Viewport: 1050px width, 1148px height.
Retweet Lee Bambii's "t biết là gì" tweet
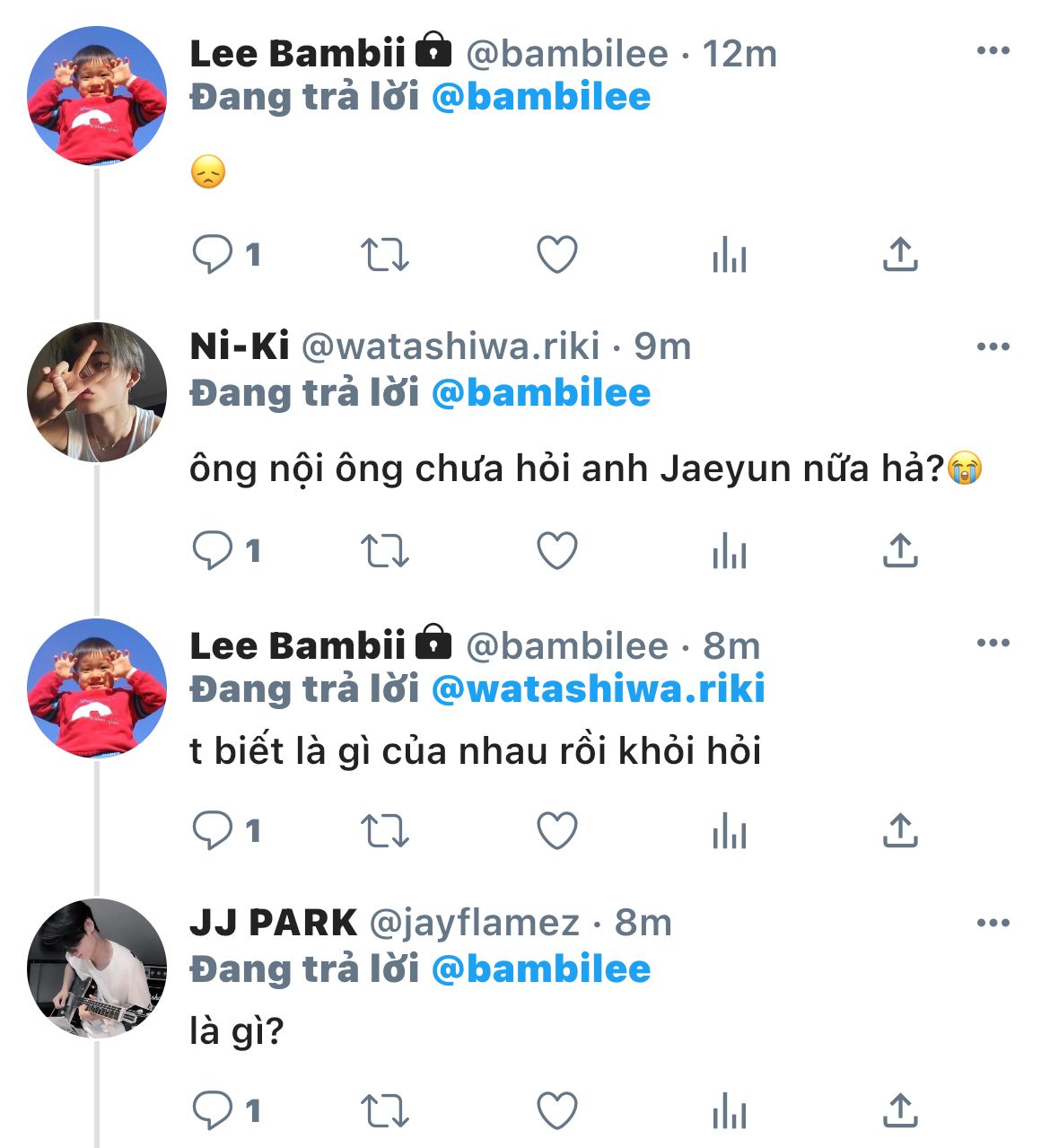[x=385, y=831]
